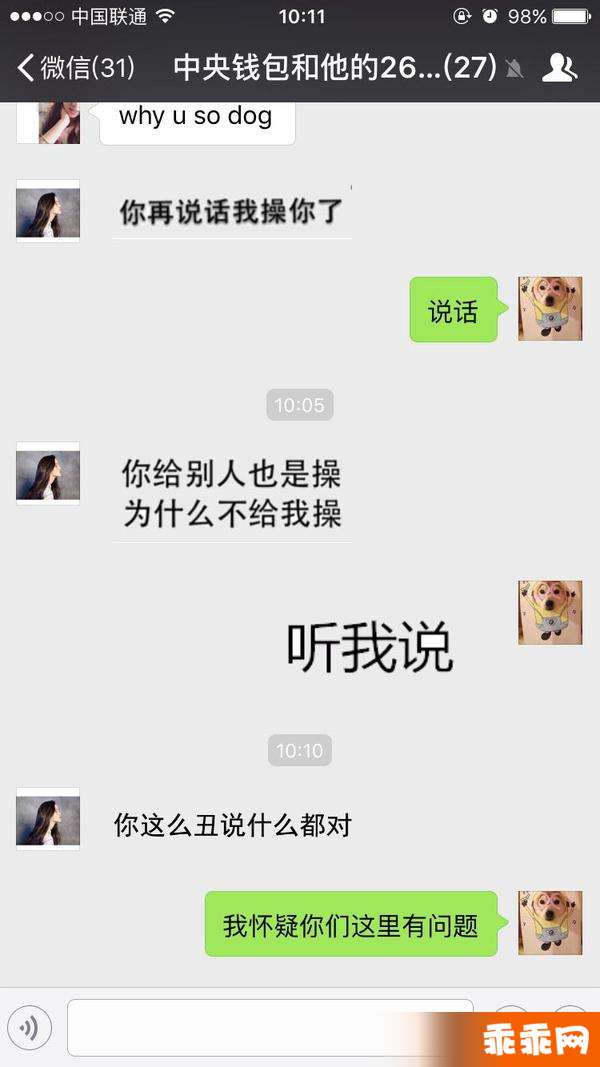Viewport: 600px width, 1067px height.
Task: Go back to the 微信 chat list
Action: (75, 68)
